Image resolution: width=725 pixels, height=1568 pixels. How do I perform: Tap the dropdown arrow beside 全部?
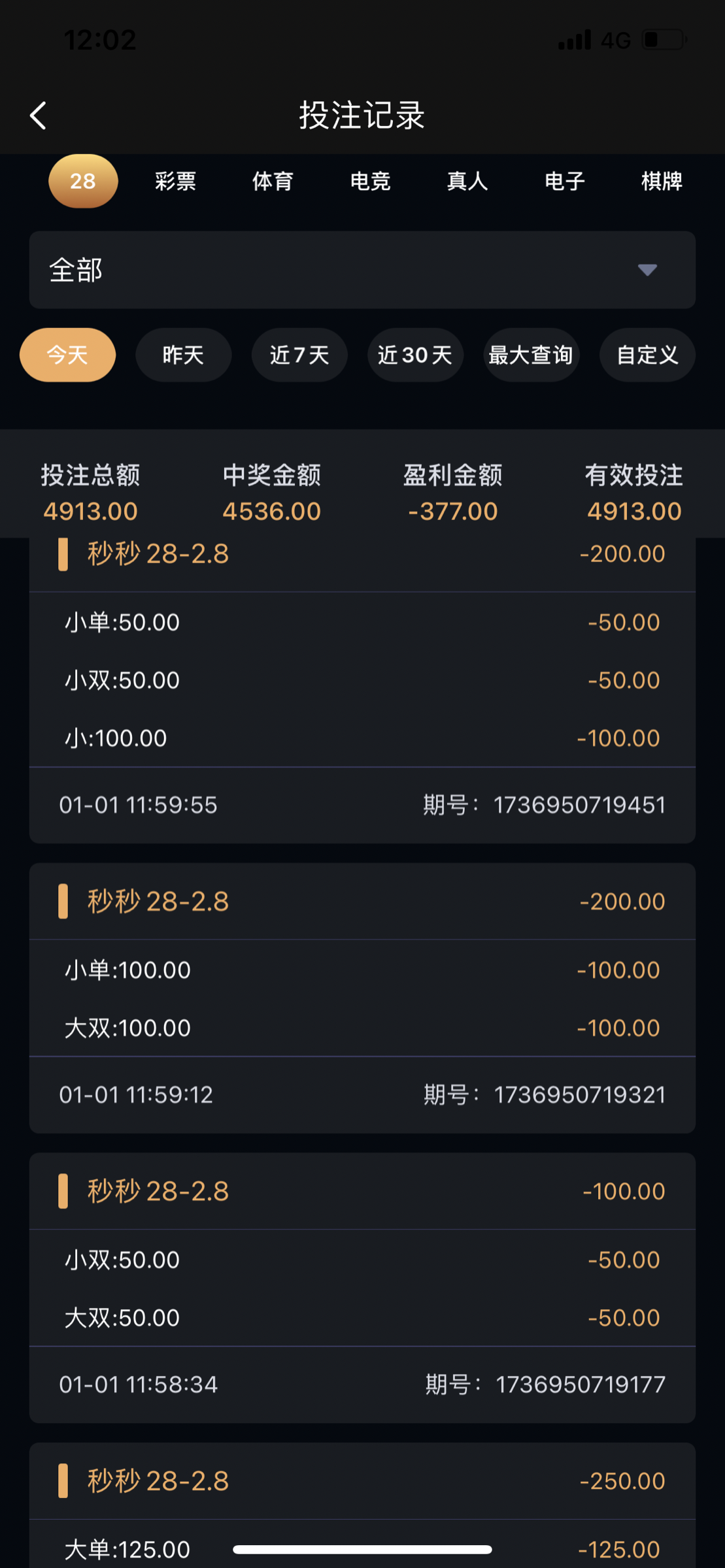coord(646,270)
